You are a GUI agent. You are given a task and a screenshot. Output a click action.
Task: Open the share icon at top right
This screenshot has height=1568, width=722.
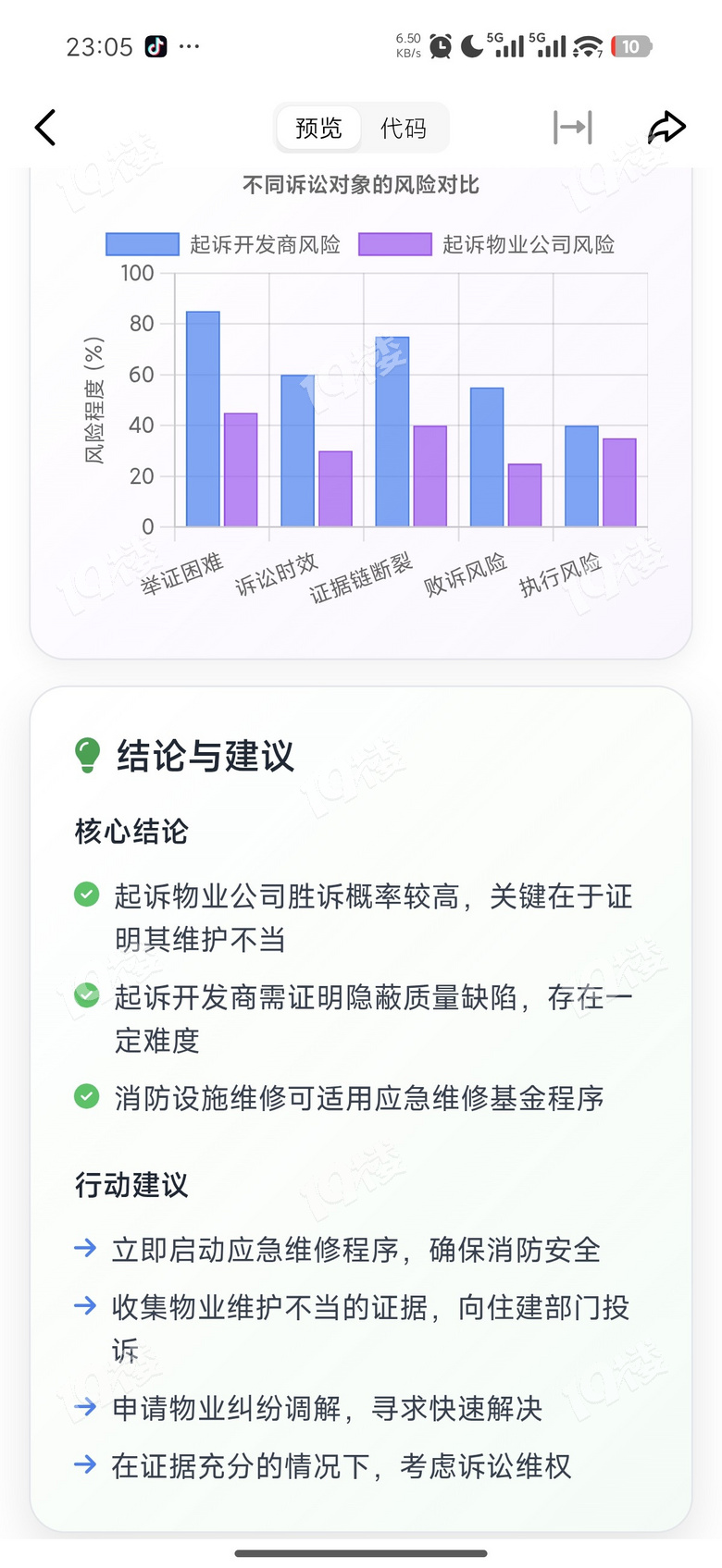pyautogui.click(x=666, y=127)
